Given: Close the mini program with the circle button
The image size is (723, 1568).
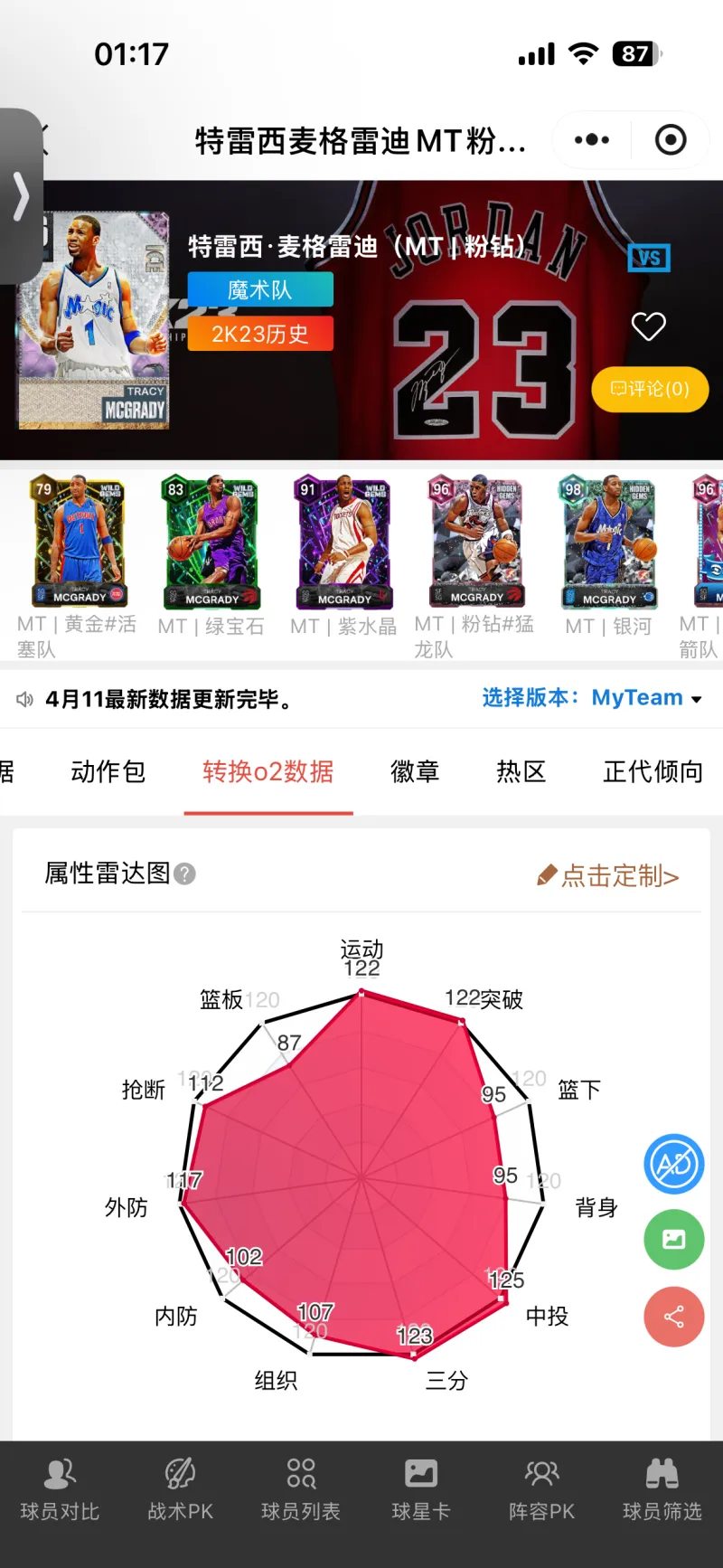Looking at the screenshot, I should [x=671, y=140].
